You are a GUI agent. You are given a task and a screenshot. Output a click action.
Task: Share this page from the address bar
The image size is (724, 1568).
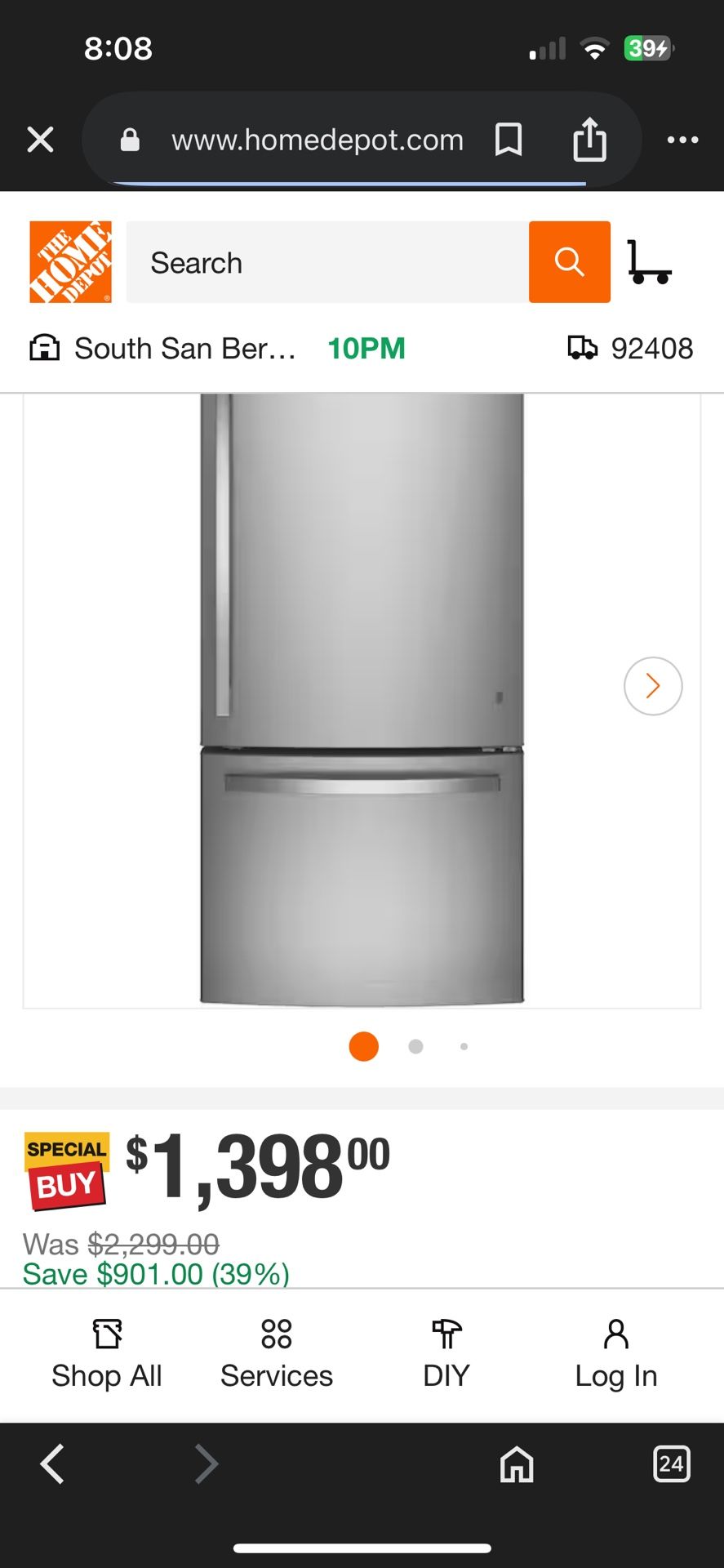(x=589, y=140)
